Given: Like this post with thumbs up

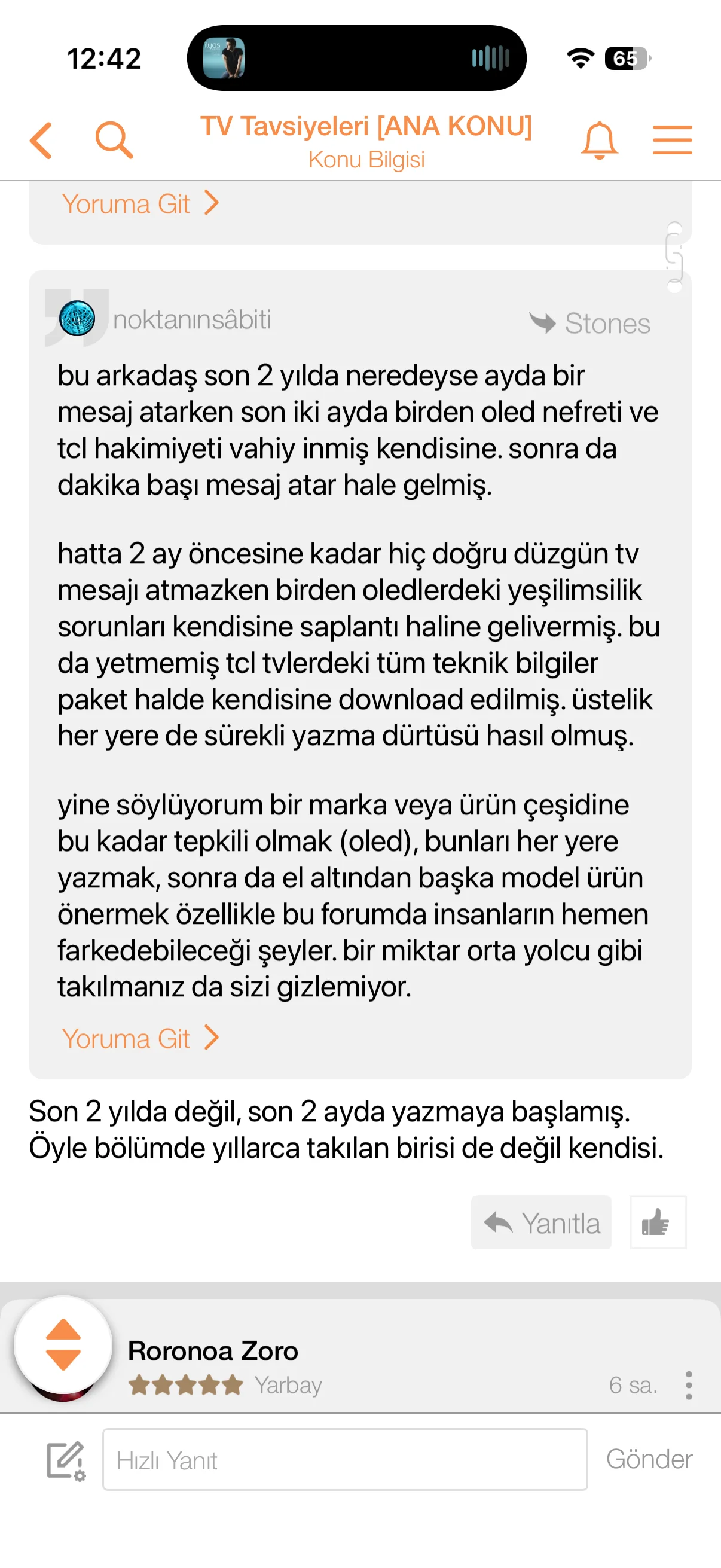Looking at the screenshot, I should click(657, 1223).
